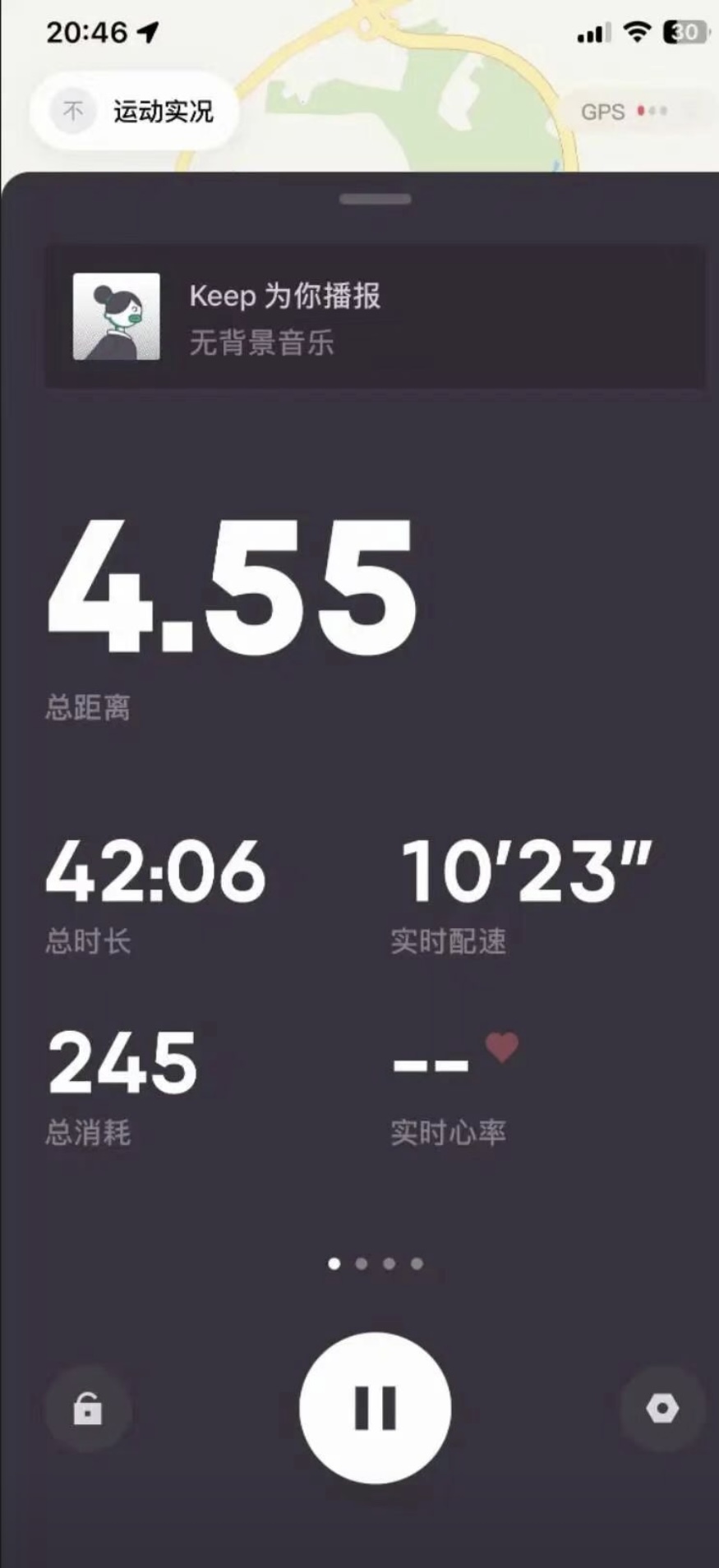Open workout settings hexagon icon
719x1568 pixels.
pyautogui.click(x=661, y=1408)
